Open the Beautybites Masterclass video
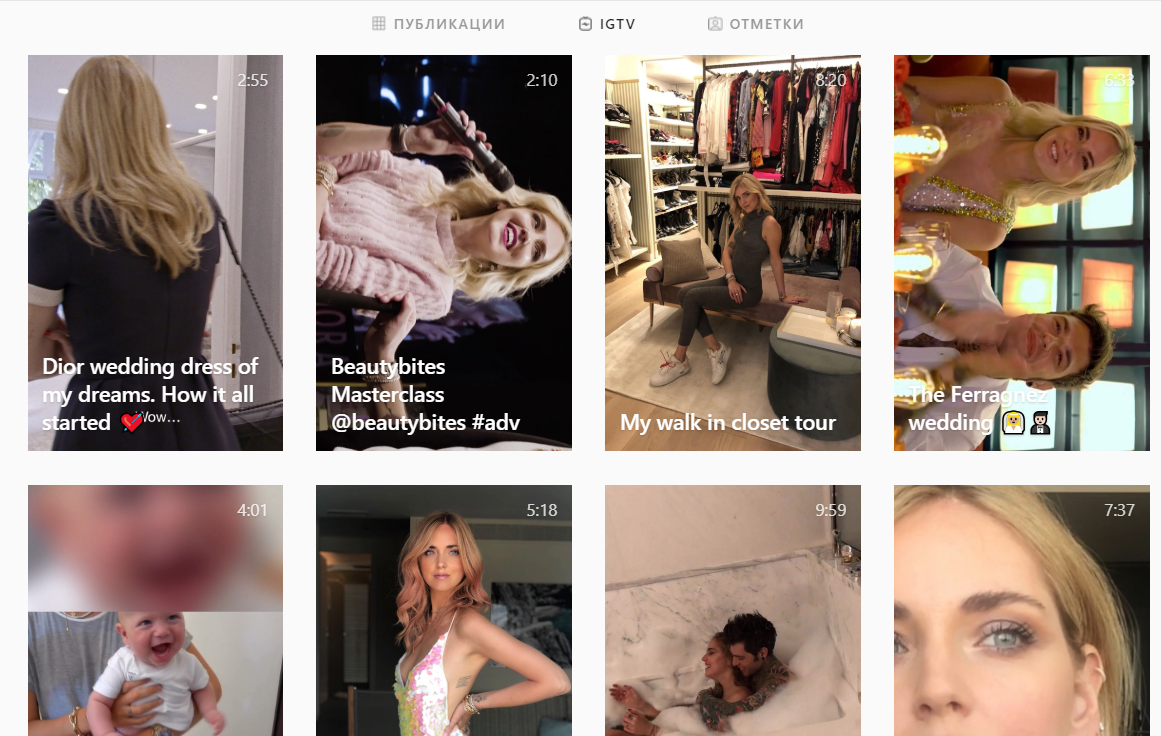Image resolution: width=1161 pixels, height=736 pixels. [443, 252]
